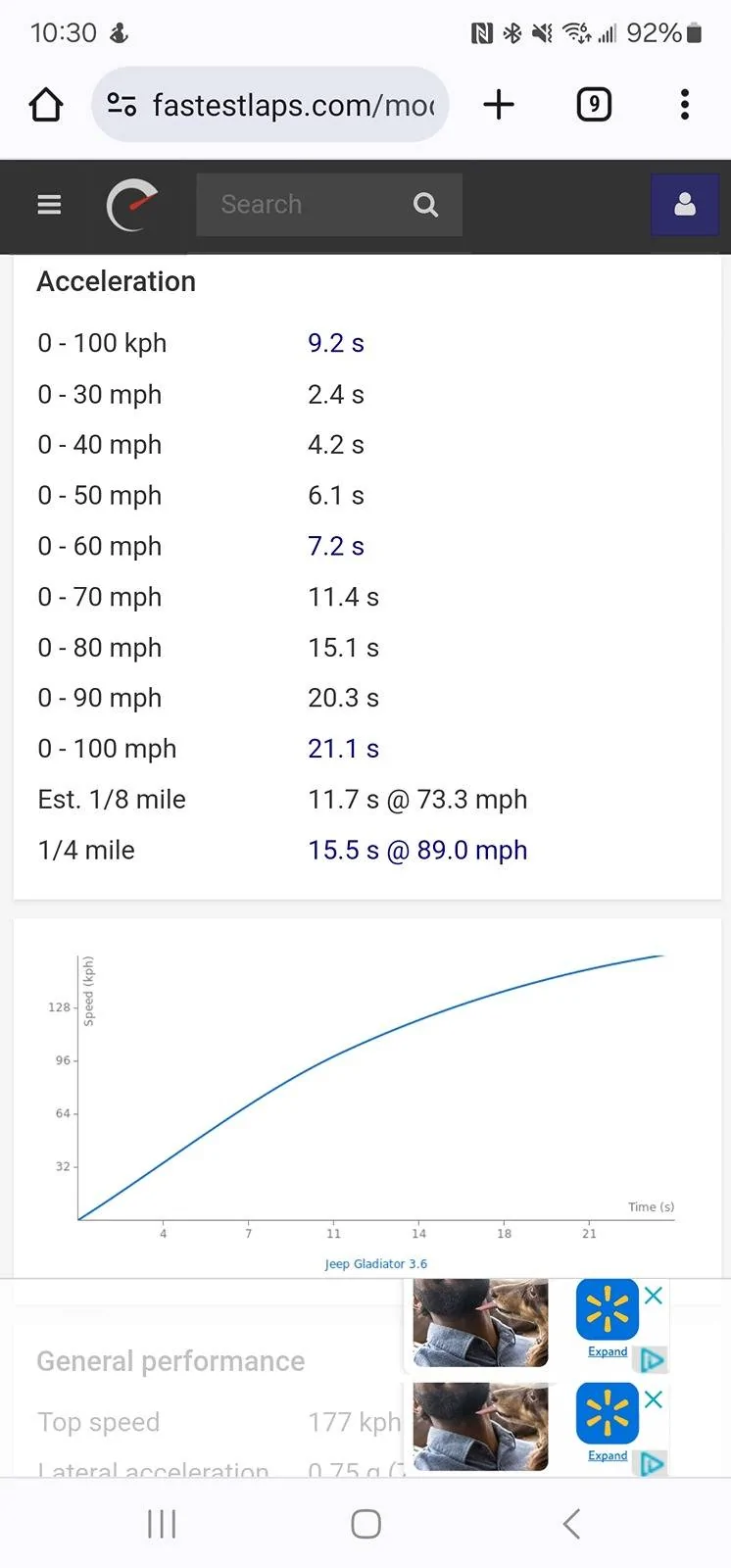731x1568 pixels.
Task: Open the 0 - 100 kph 9.2 s link
Action: click(336, 343)
